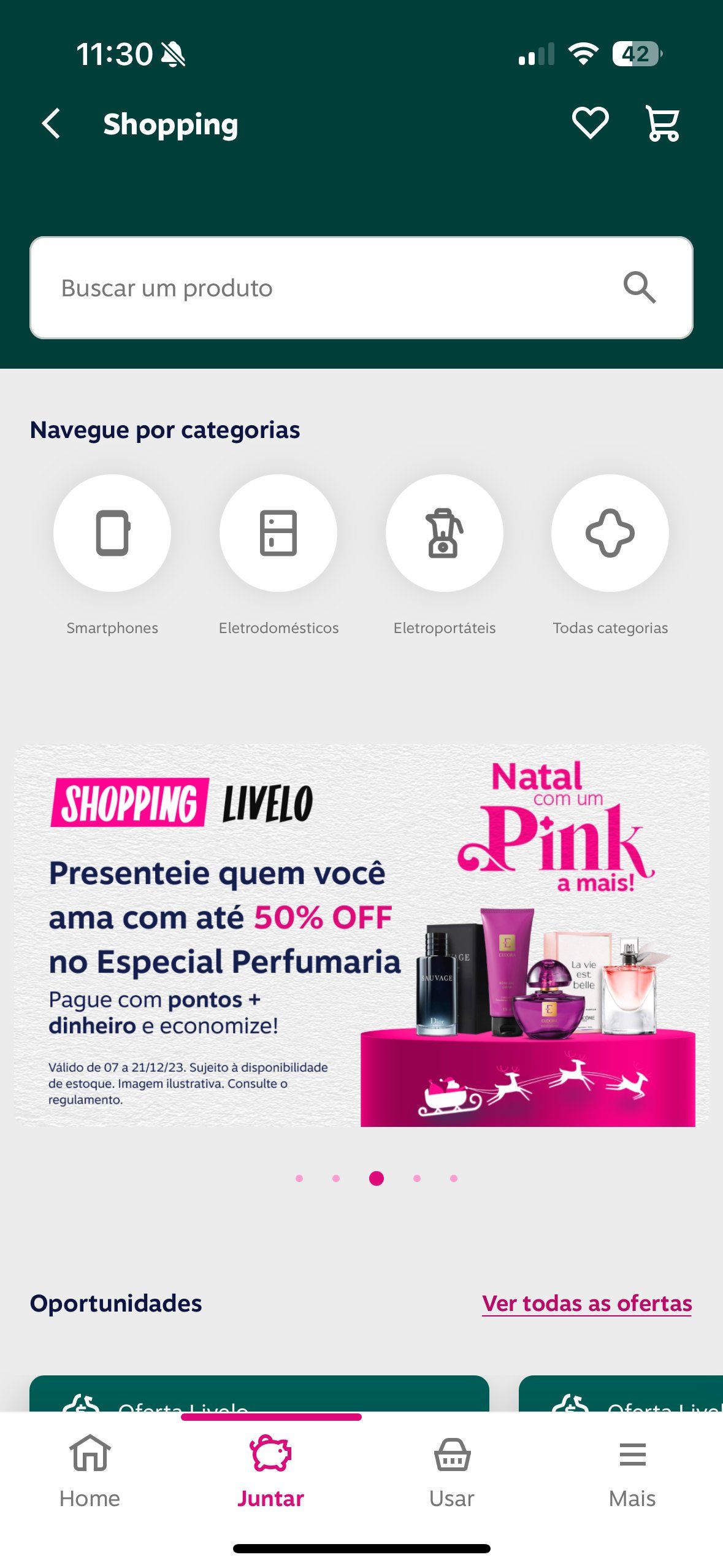The image size is (723, 1568).
Task: Open the Mais menu
Action: point(632,1458)
